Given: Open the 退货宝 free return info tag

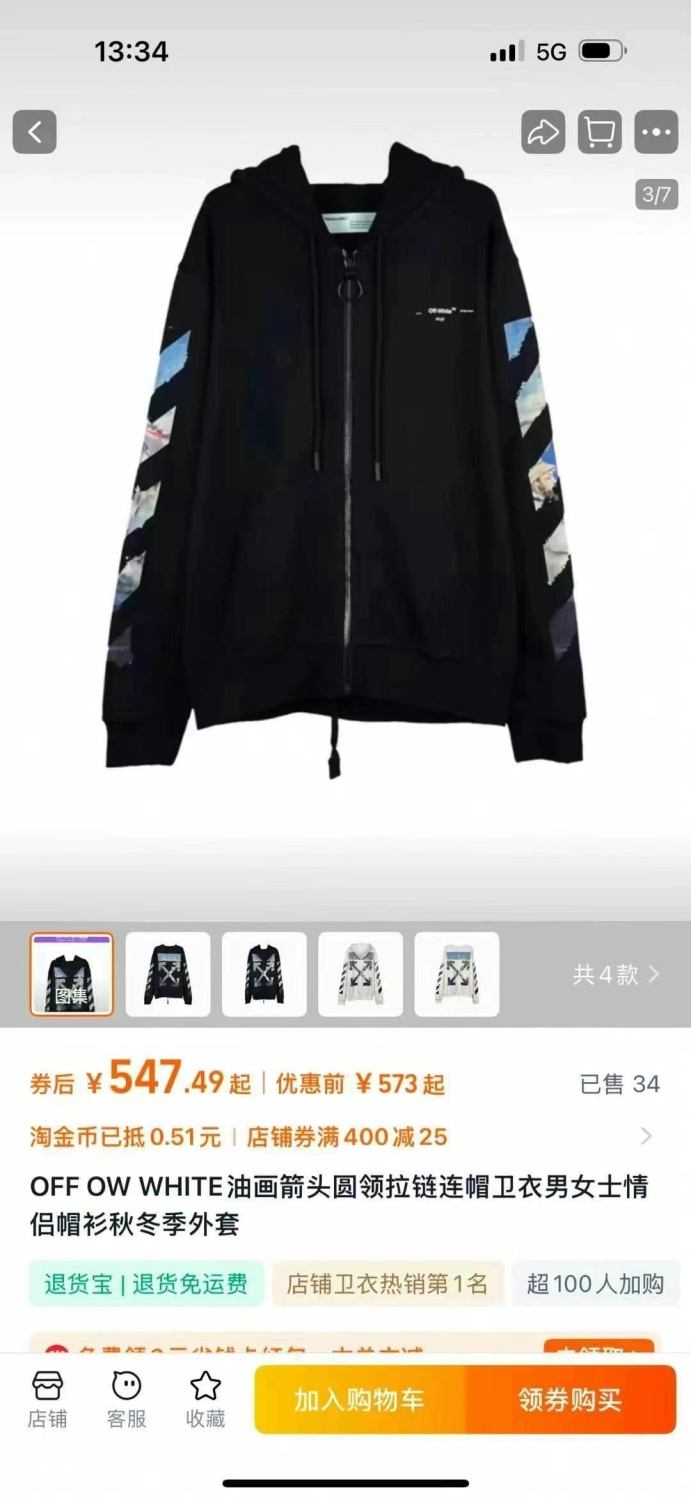Looking at the screenshot, I should (146, 1284).
